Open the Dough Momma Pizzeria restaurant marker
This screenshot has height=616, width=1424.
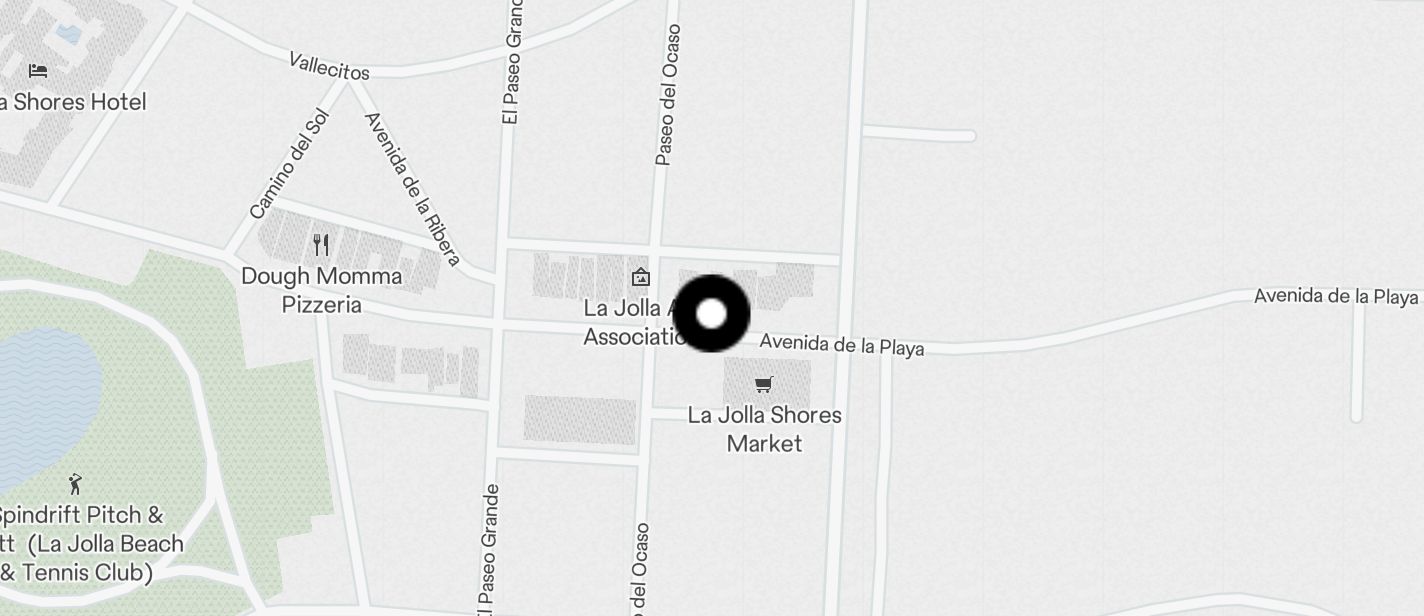point(321,245)
